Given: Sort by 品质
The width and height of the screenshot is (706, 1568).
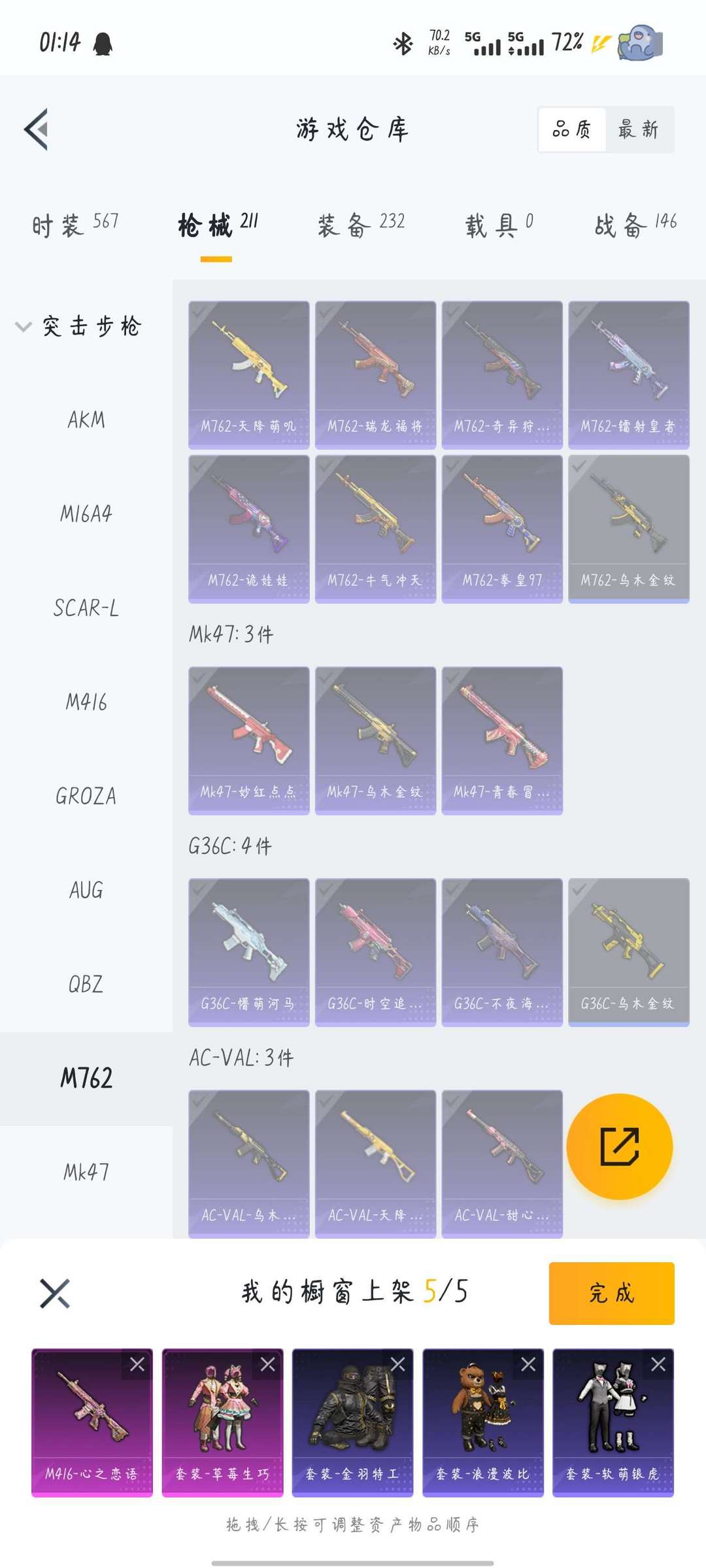Looking at the screenshot, I should [x=572, y=130].
